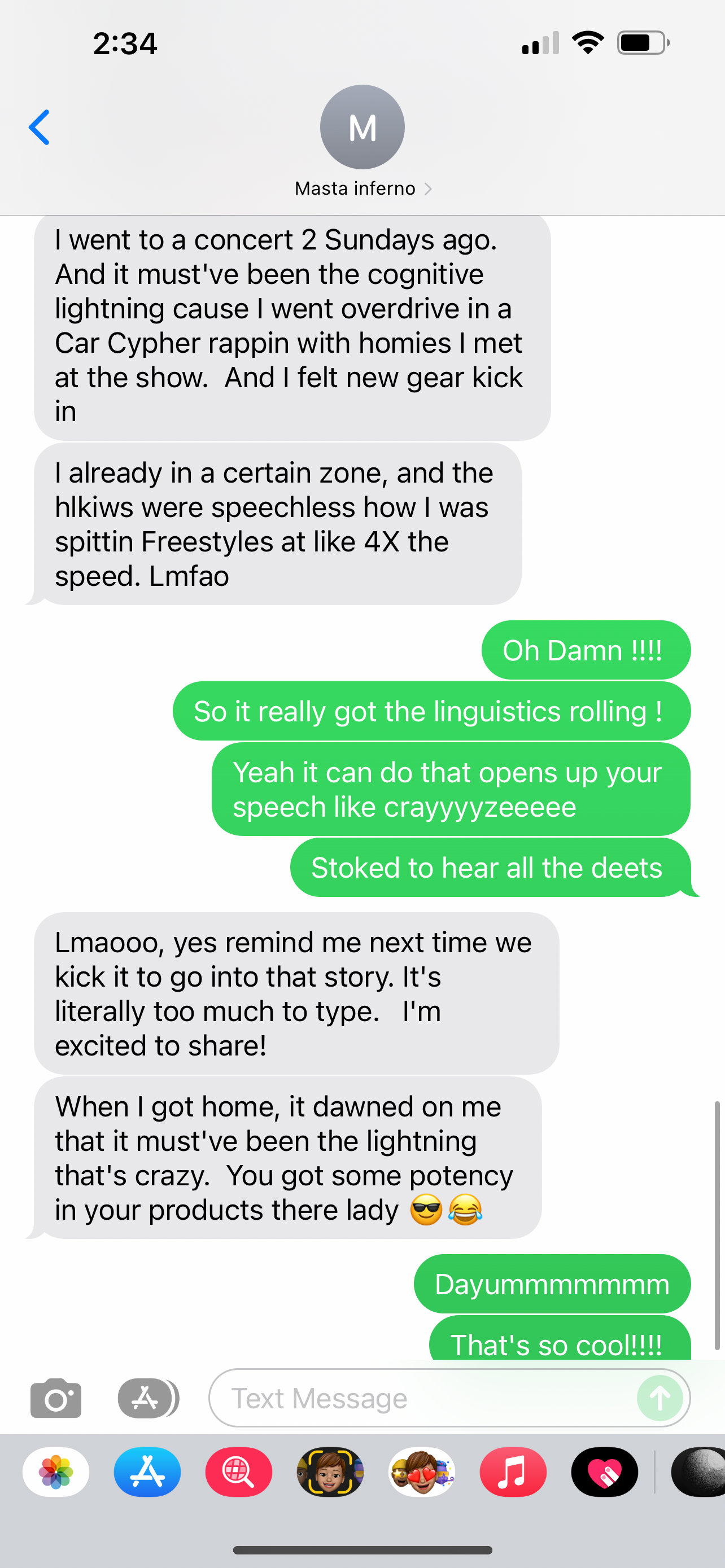Open the Photos app in the drawer
The height and width of the screenshot is (1568, 725).
click(56, 1472)
